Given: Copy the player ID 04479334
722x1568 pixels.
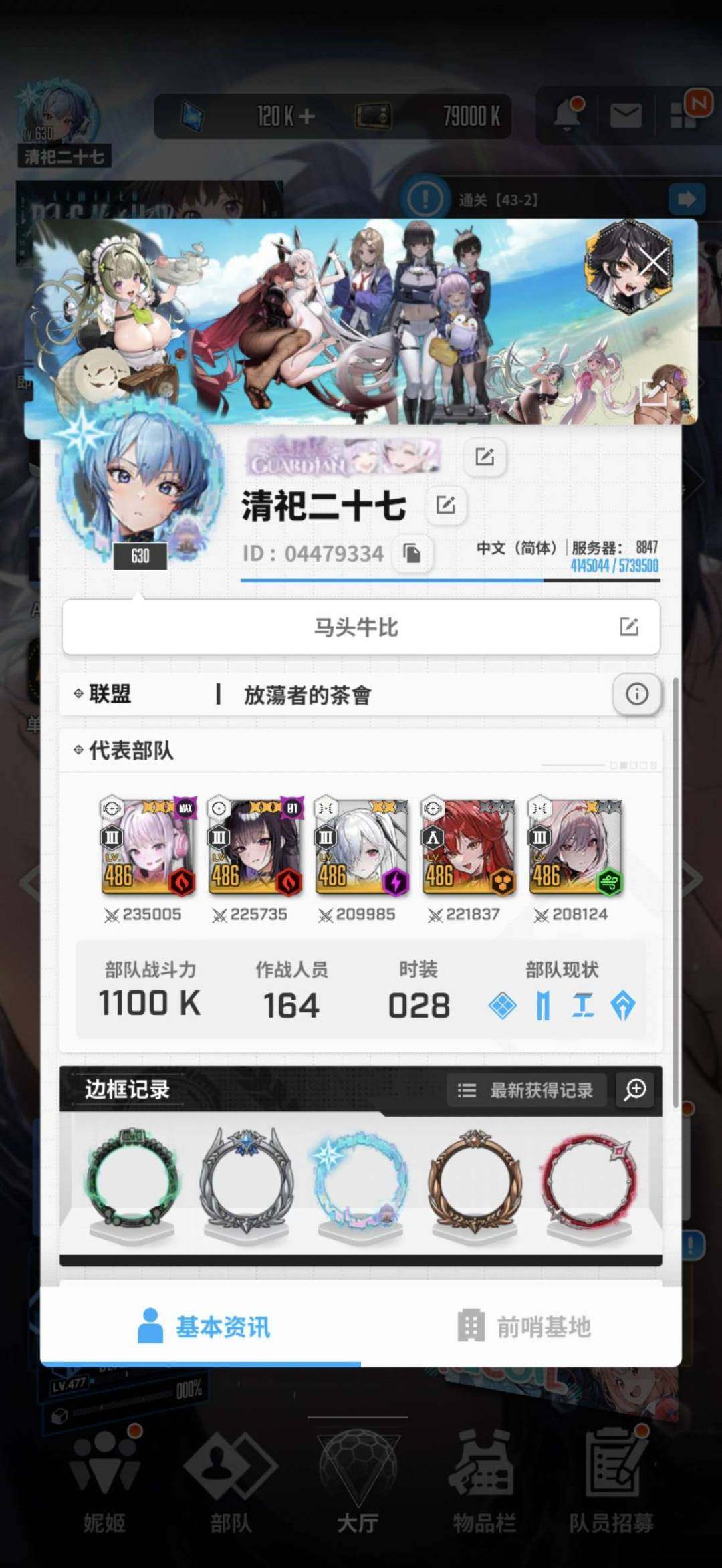Looking at the screenshot, I should [412, 553].
